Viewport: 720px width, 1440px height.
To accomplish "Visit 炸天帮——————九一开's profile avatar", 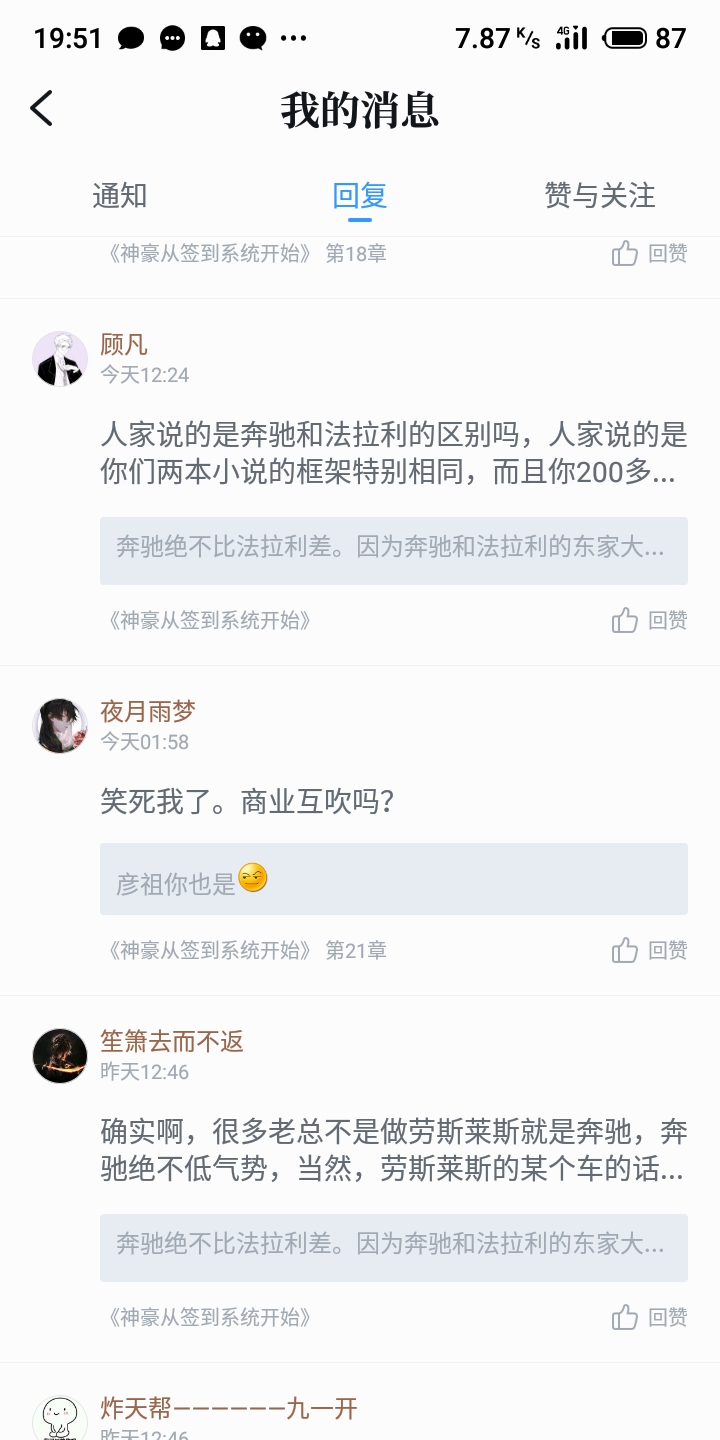I will coord(60,1420).
